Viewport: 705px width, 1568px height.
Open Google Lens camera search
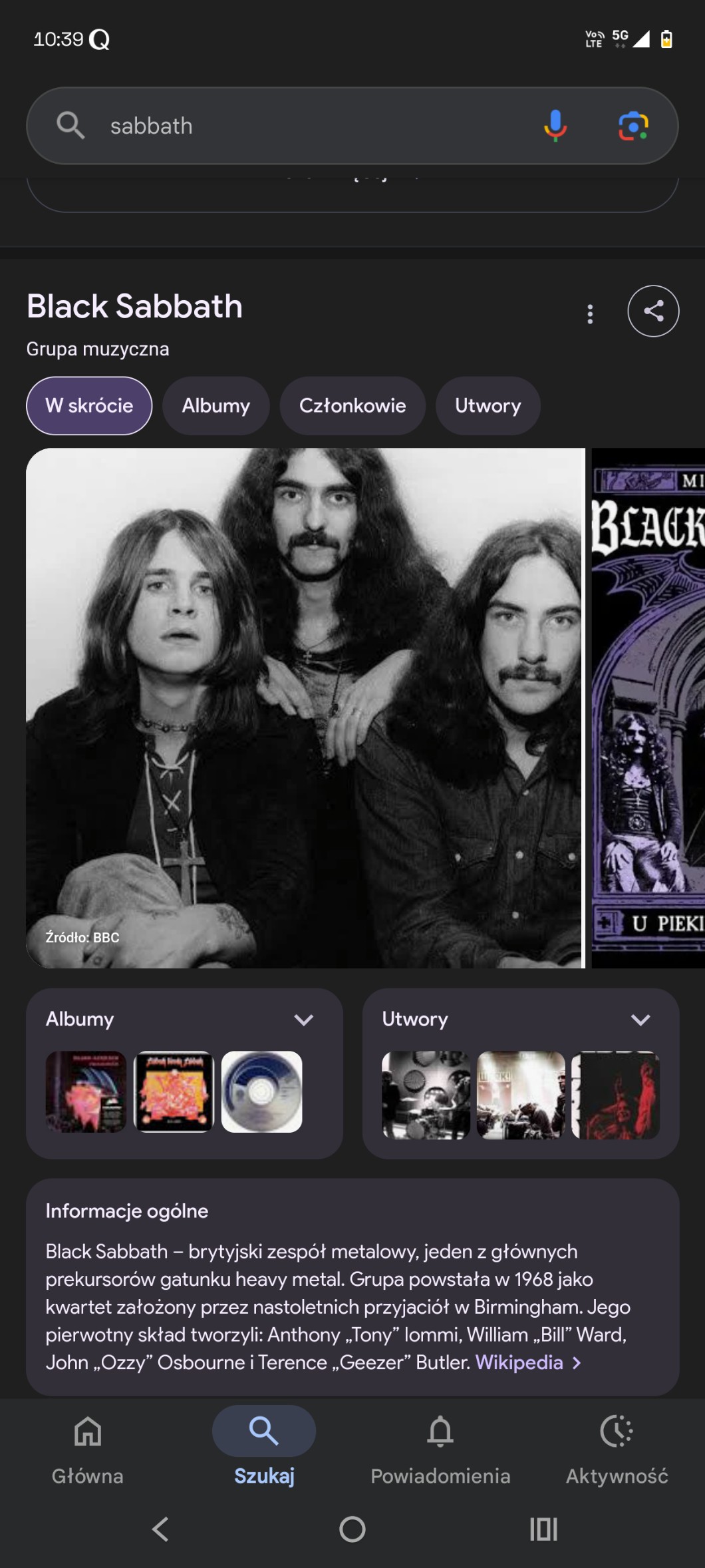633,126
